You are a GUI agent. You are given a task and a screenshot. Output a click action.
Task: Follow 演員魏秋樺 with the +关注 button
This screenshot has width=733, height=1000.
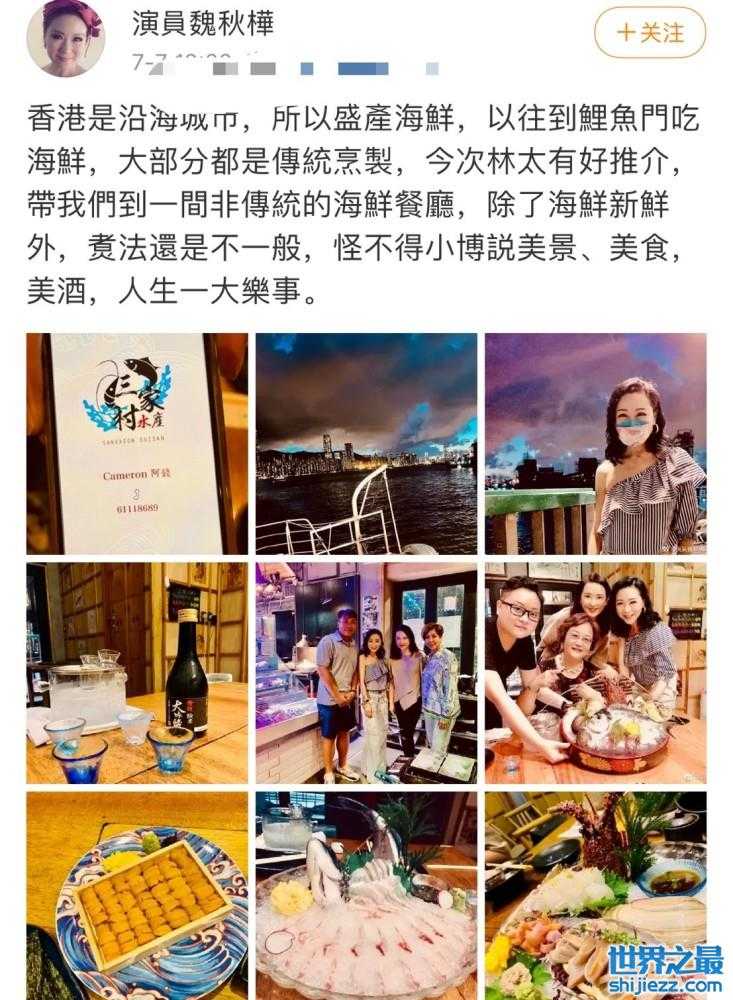pos(650,33)
